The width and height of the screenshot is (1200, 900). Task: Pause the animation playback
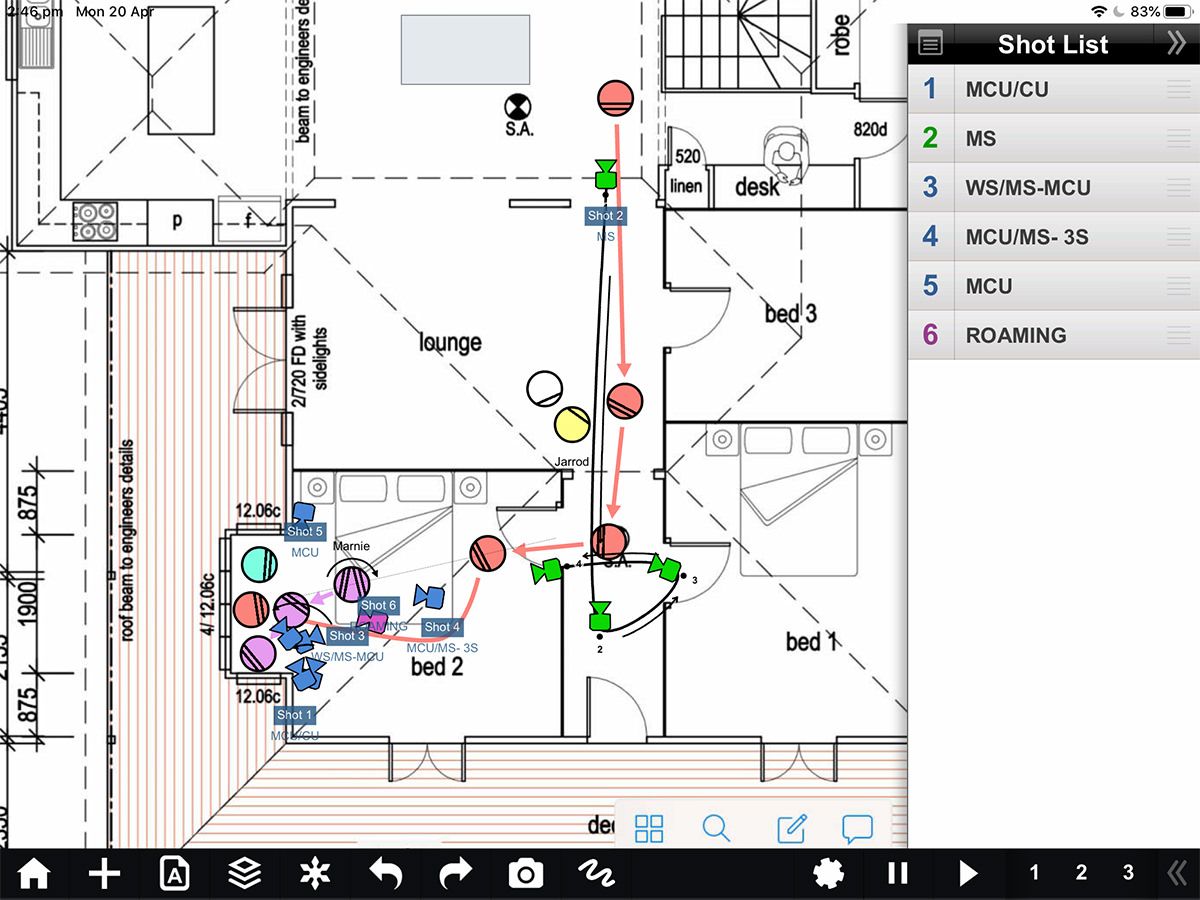(x=897, y=874)
